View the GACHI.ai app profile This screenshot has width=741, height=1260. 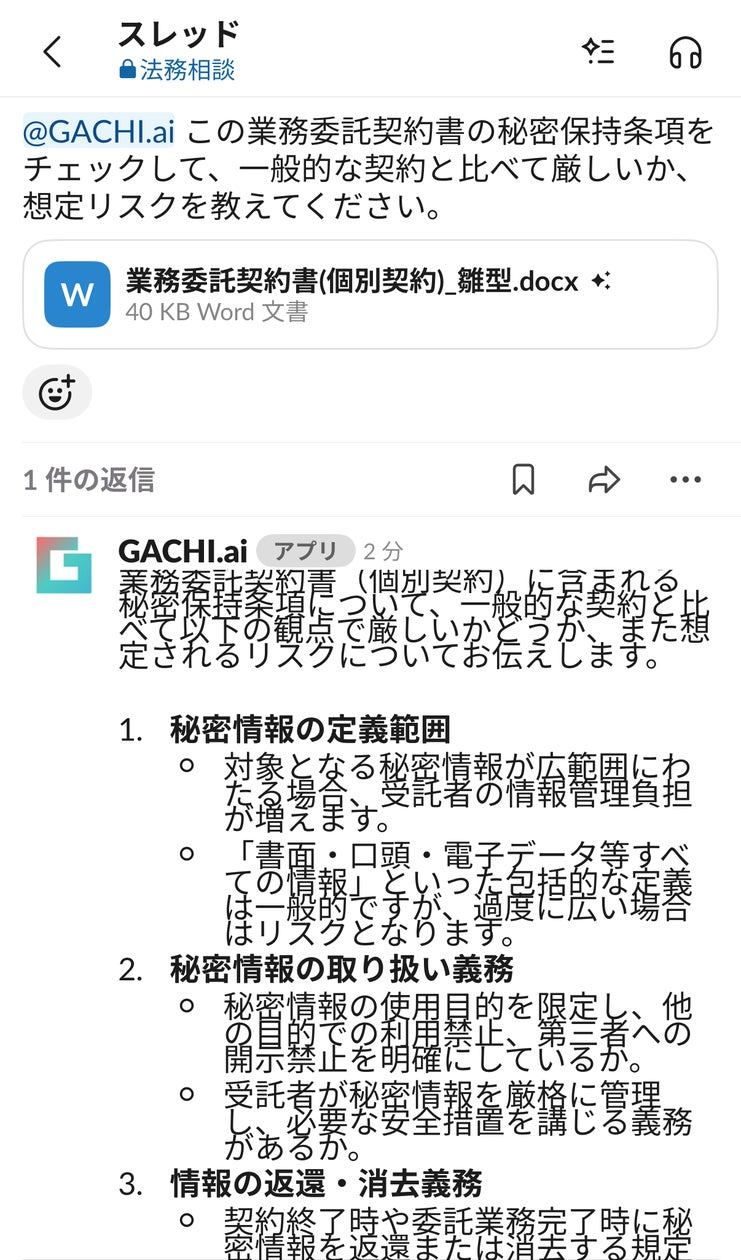[182, 551]
